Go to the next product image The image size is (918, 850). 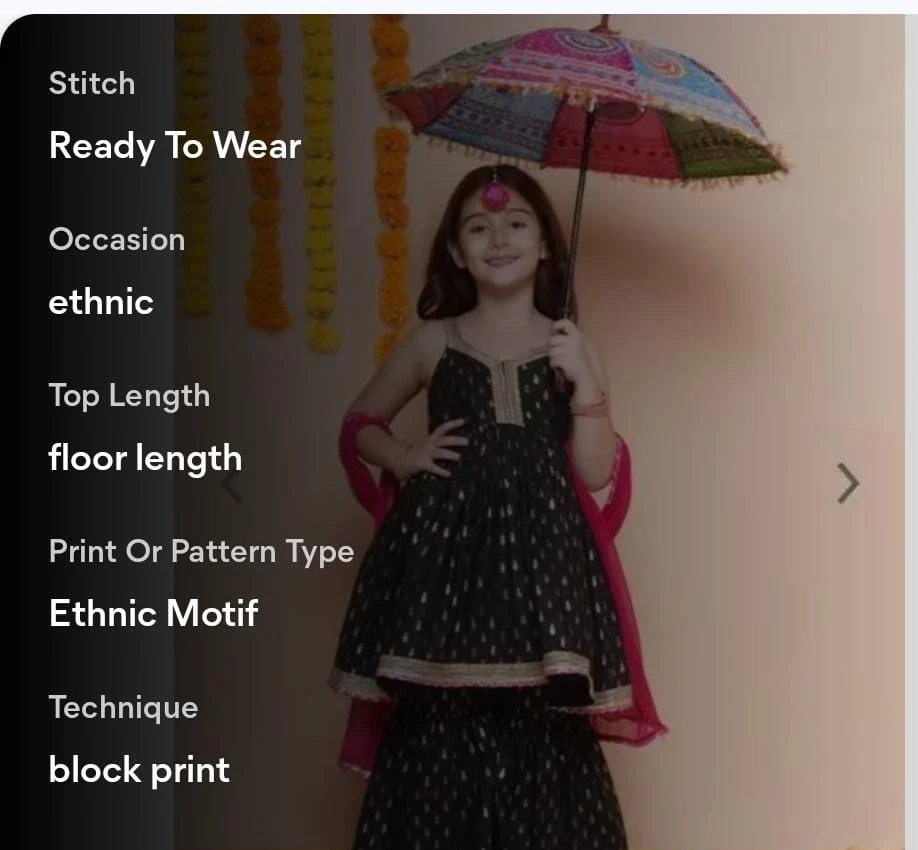pyautogui.click(x=847, y=484)
